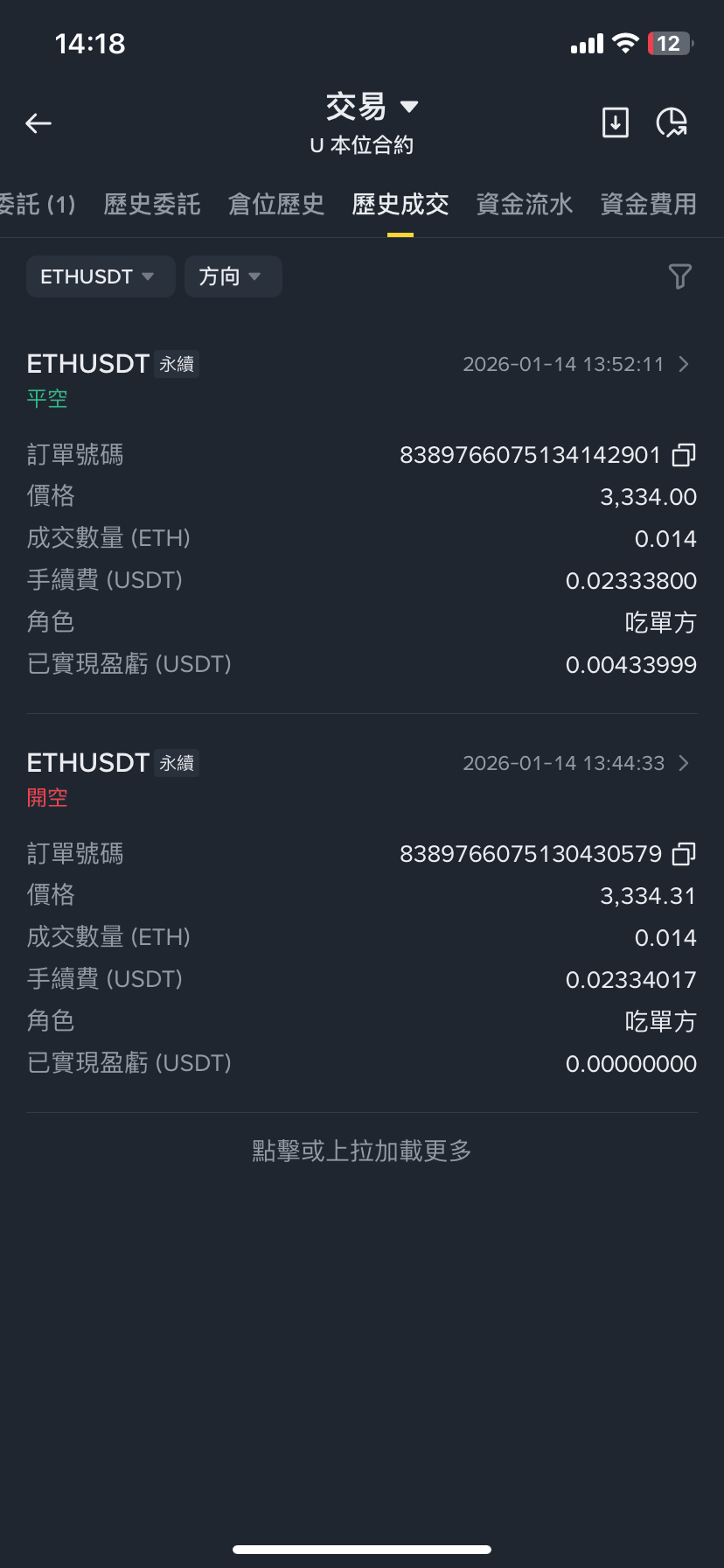Tap 點擊或上拉加載更多 to load more
The width and height of the screenshot is (724, 1568).
click(x=362, y=1151)
